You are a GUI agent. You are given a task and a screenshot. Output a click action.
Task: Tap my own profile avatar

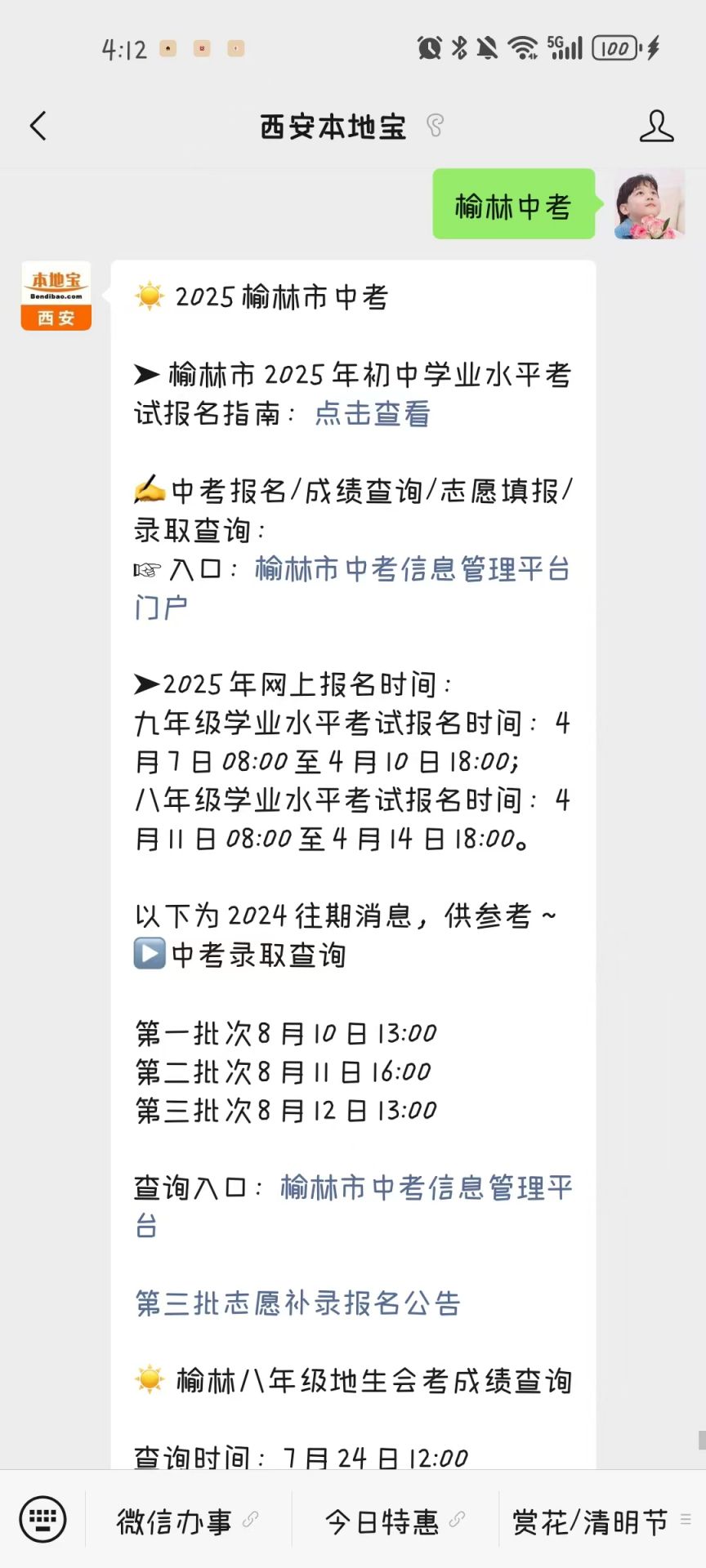650,204
